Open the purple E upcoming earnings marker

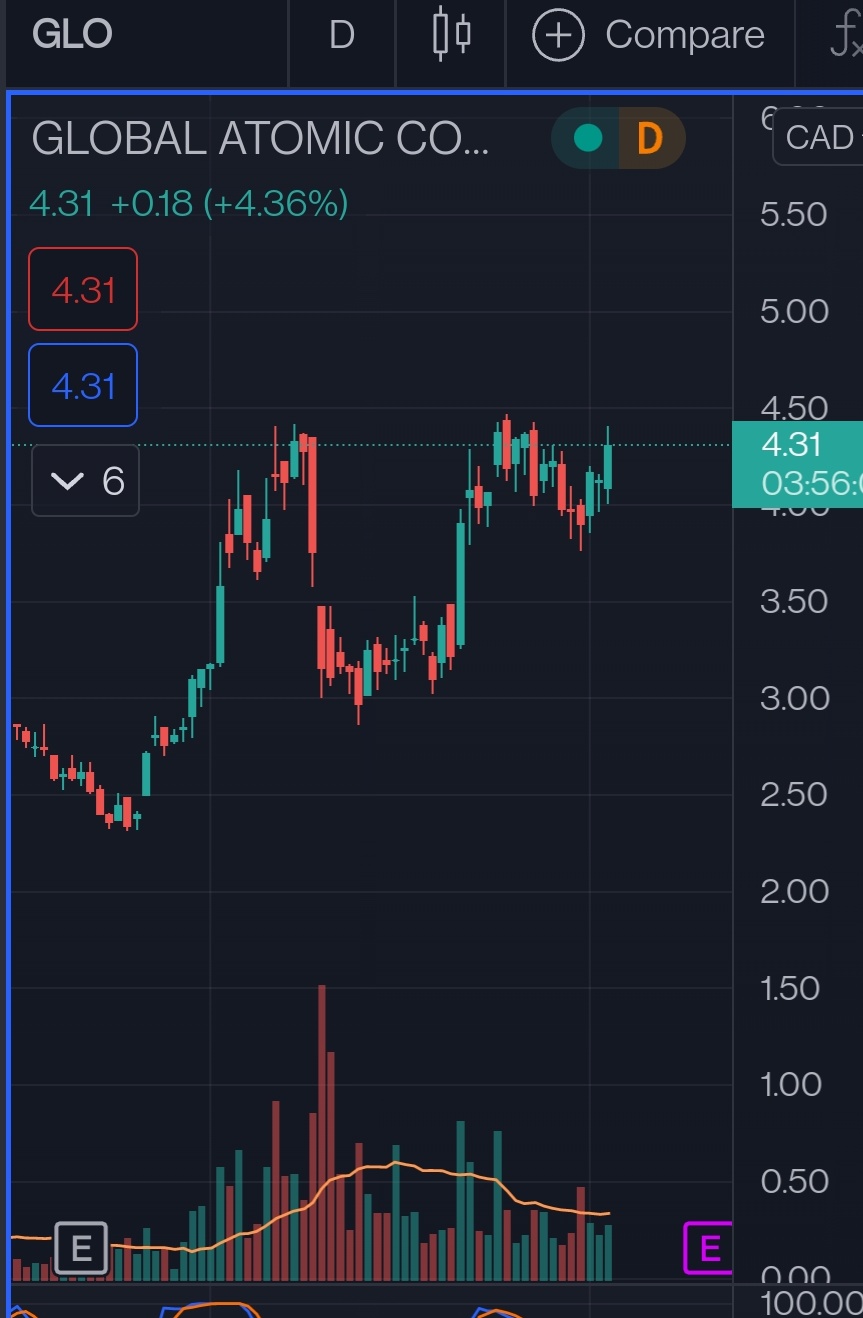click(x=708, y=1248)
